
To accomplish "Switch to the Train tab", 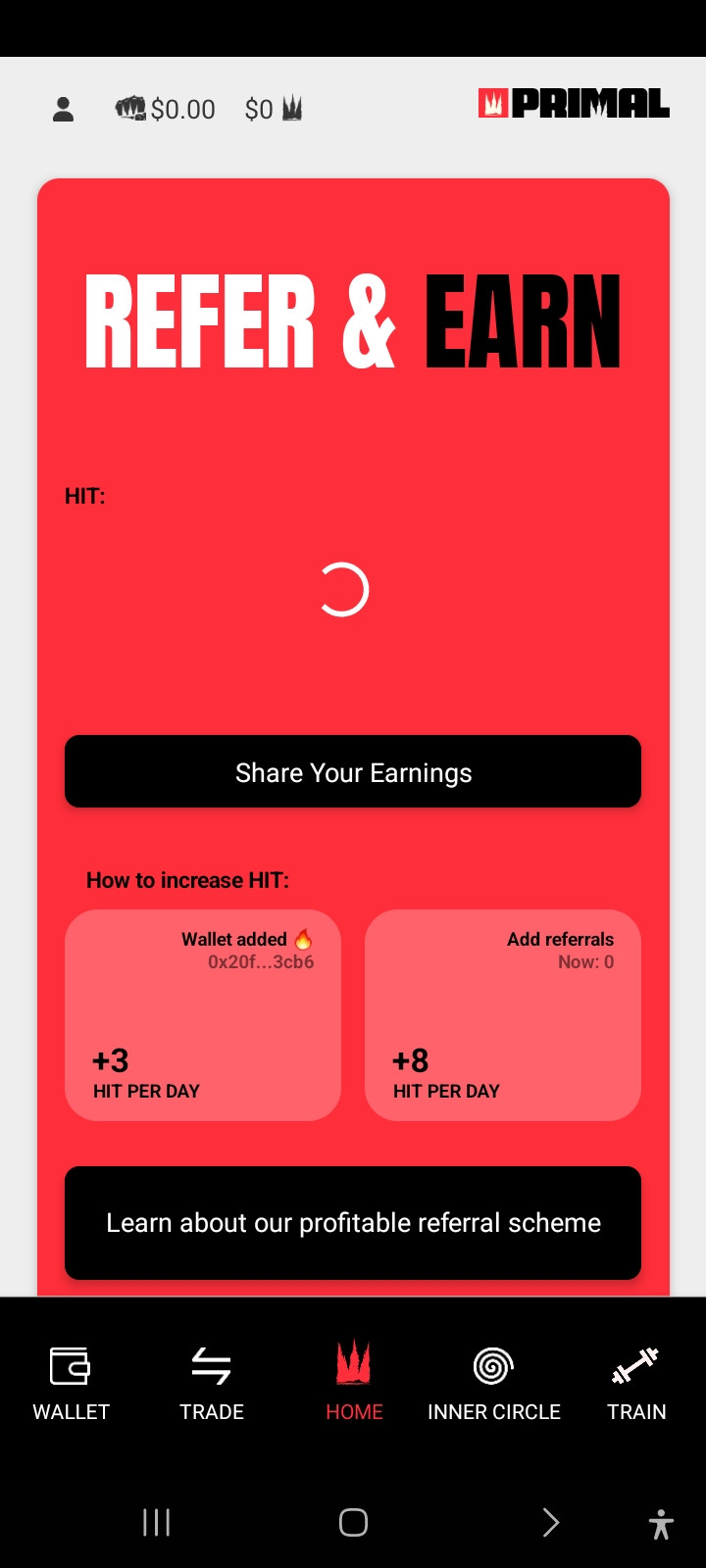I will pyautogui.click(x=636, y=1384).
